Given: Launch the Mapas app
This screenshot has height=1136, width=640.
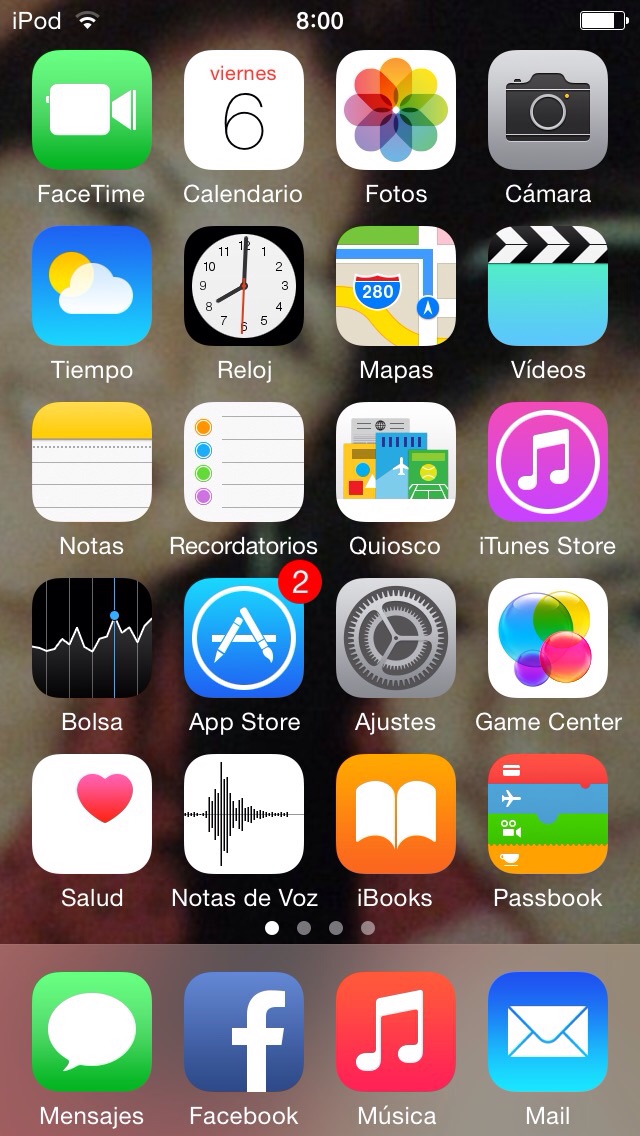Looking at the screenshot, I should click(x=396, y=286).
